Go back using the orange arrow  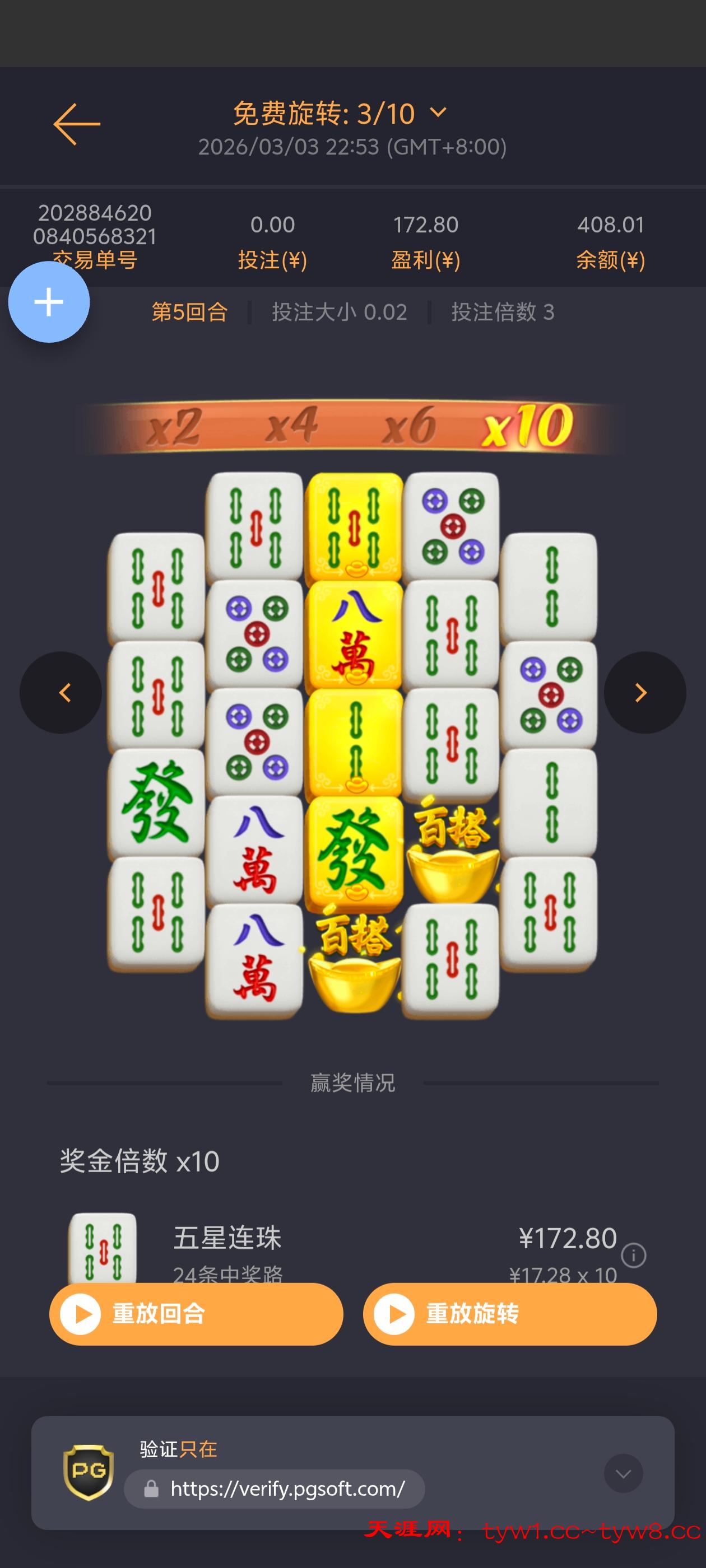point(77,124)
